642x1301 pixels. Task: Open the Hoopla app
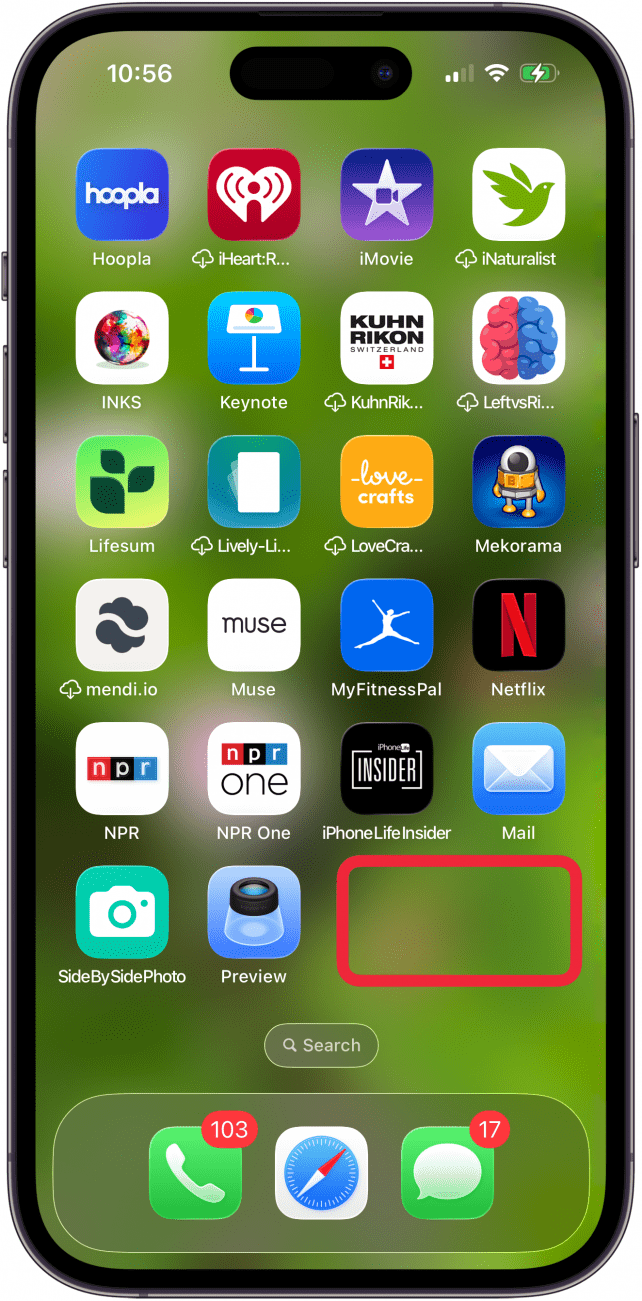point(122,195)
